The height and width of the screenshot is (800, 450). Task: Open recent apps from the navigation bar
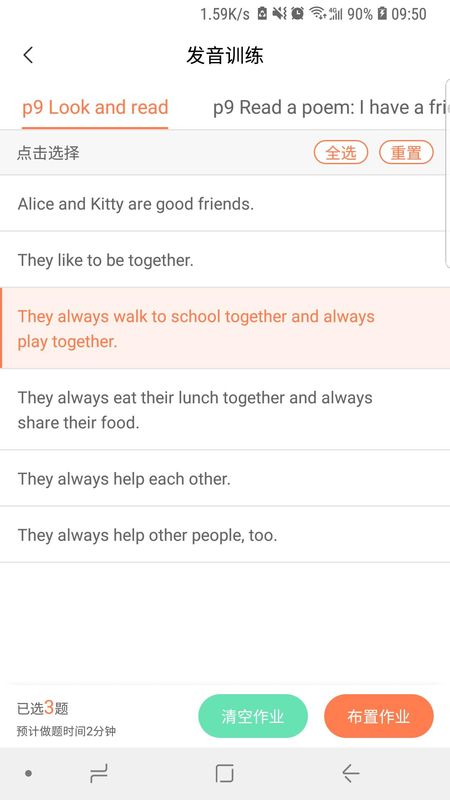pyautogui.click(x=98, y=773)
